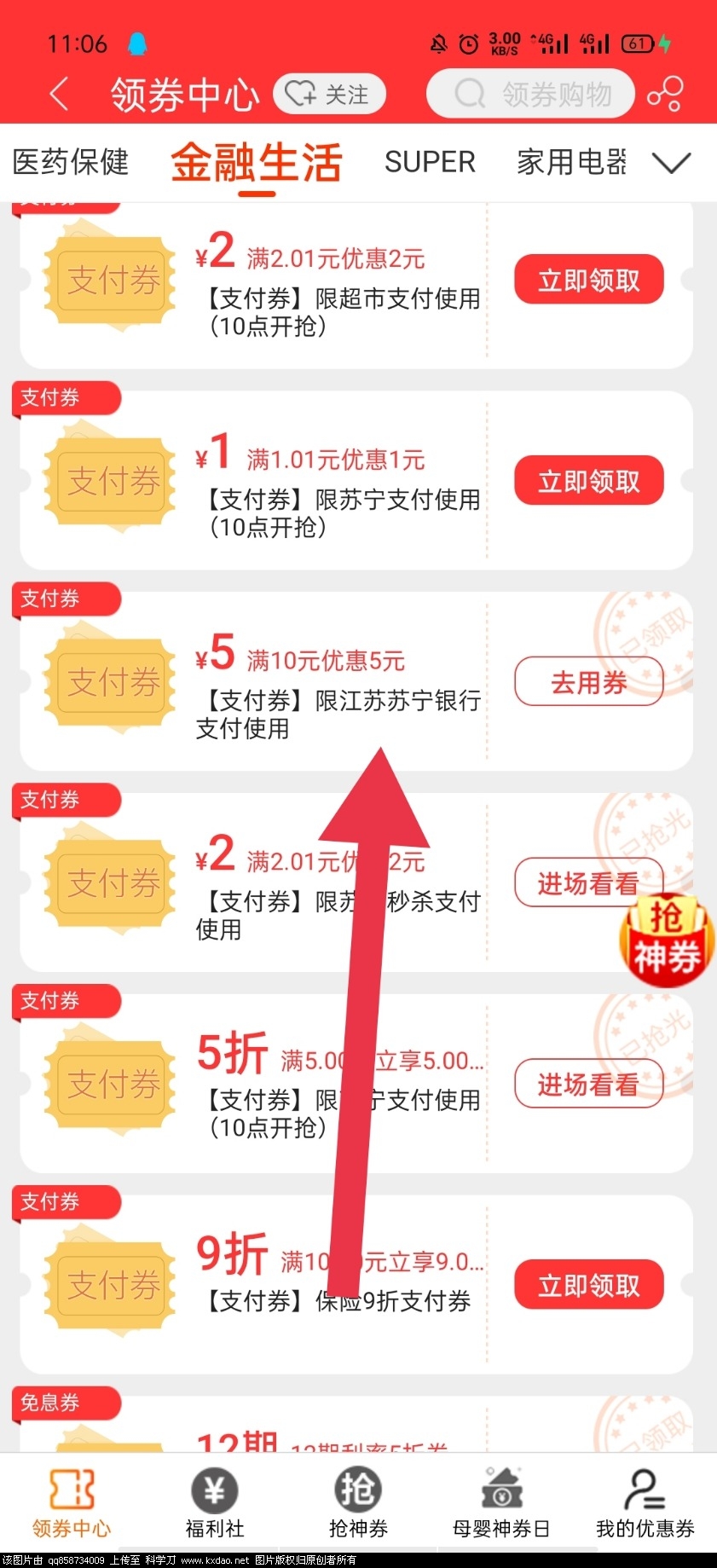Switch to the 医药保健 category tab

71,161
